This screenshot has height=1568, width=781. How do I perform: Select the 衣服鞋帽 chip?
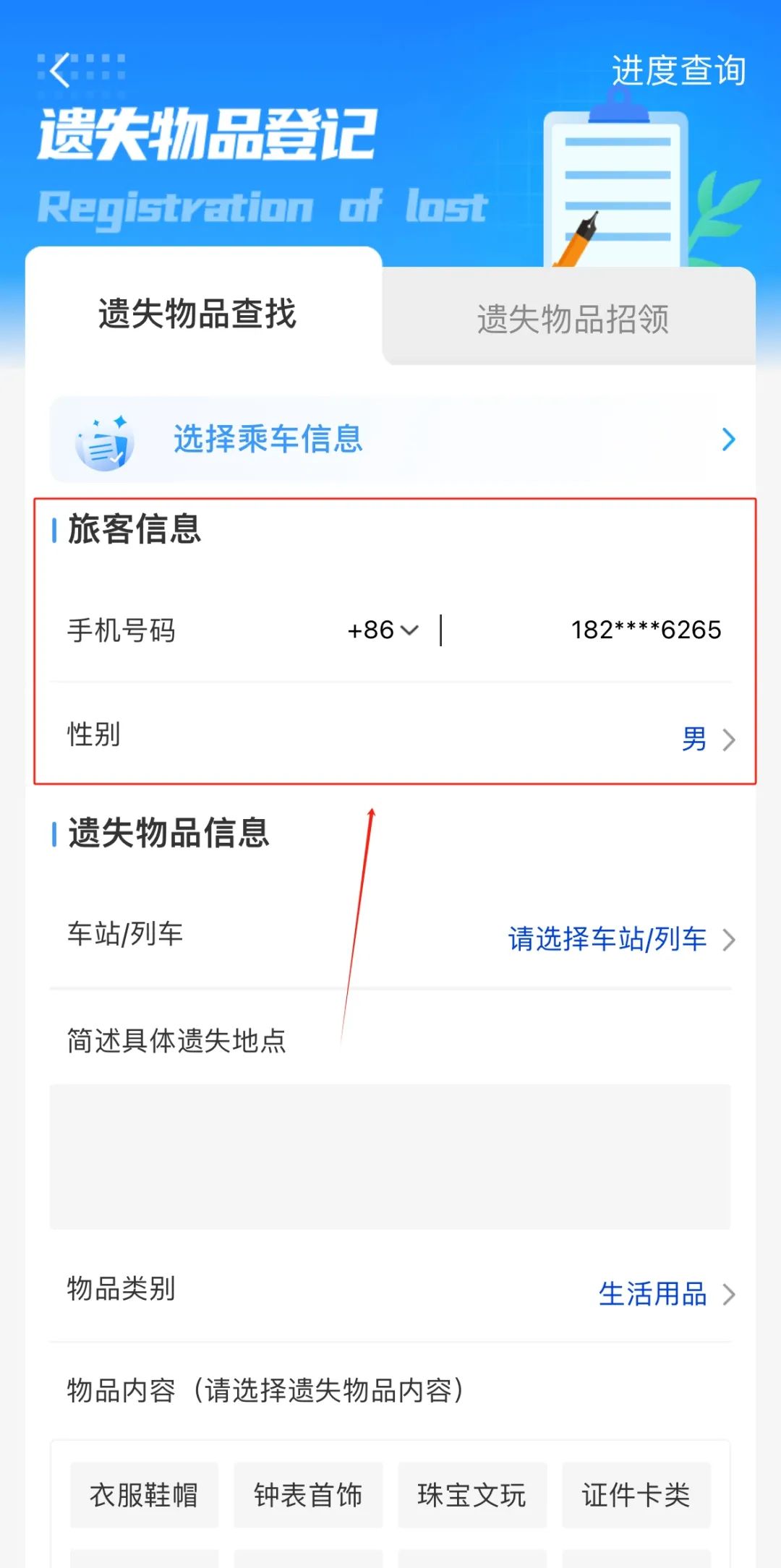[x=144, y=1494]
